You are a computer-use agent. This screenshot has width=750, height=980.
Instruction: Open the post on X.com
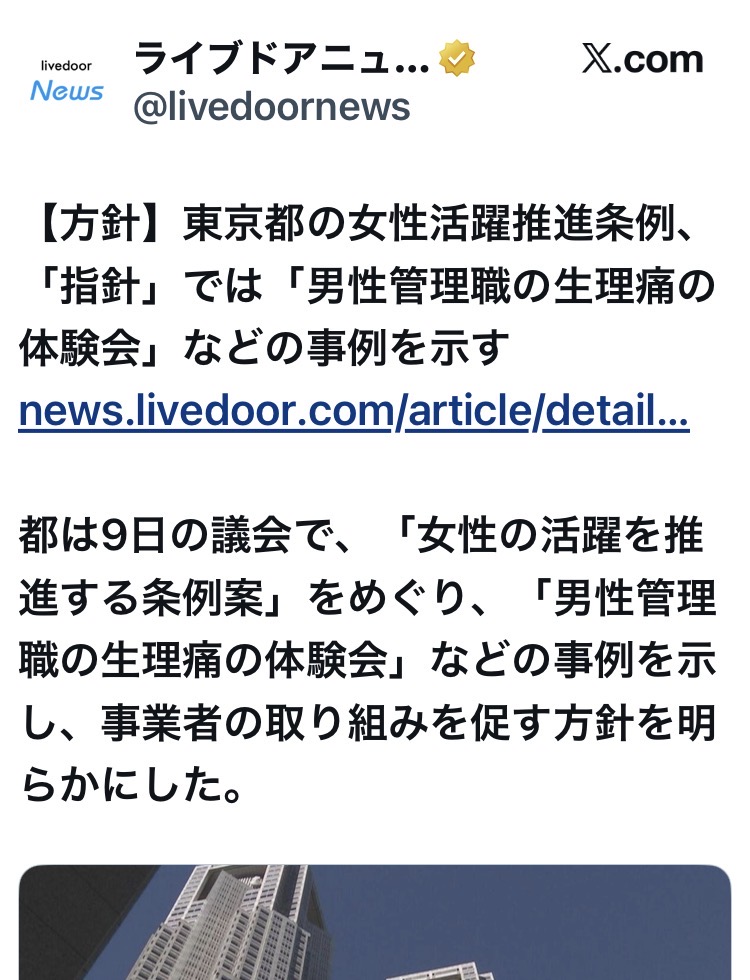(642, 60)
